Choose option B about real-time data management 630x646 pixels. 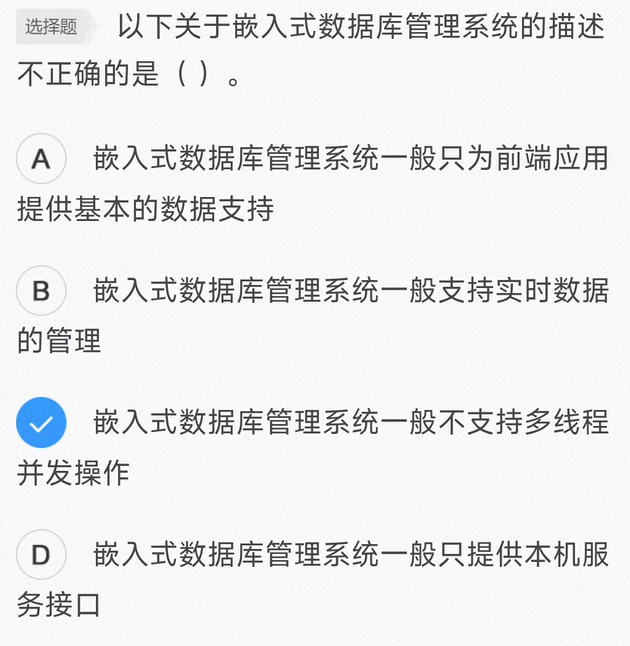point(42,291)
